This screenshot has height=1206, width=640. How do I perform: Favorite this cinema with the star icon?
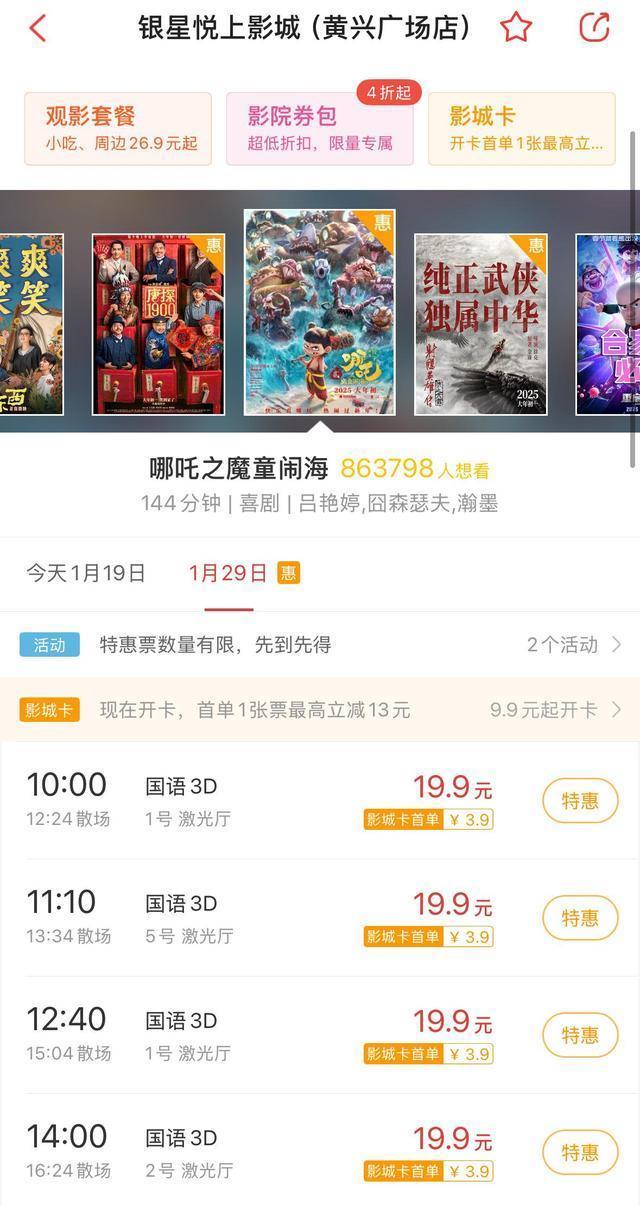point(516,28)
